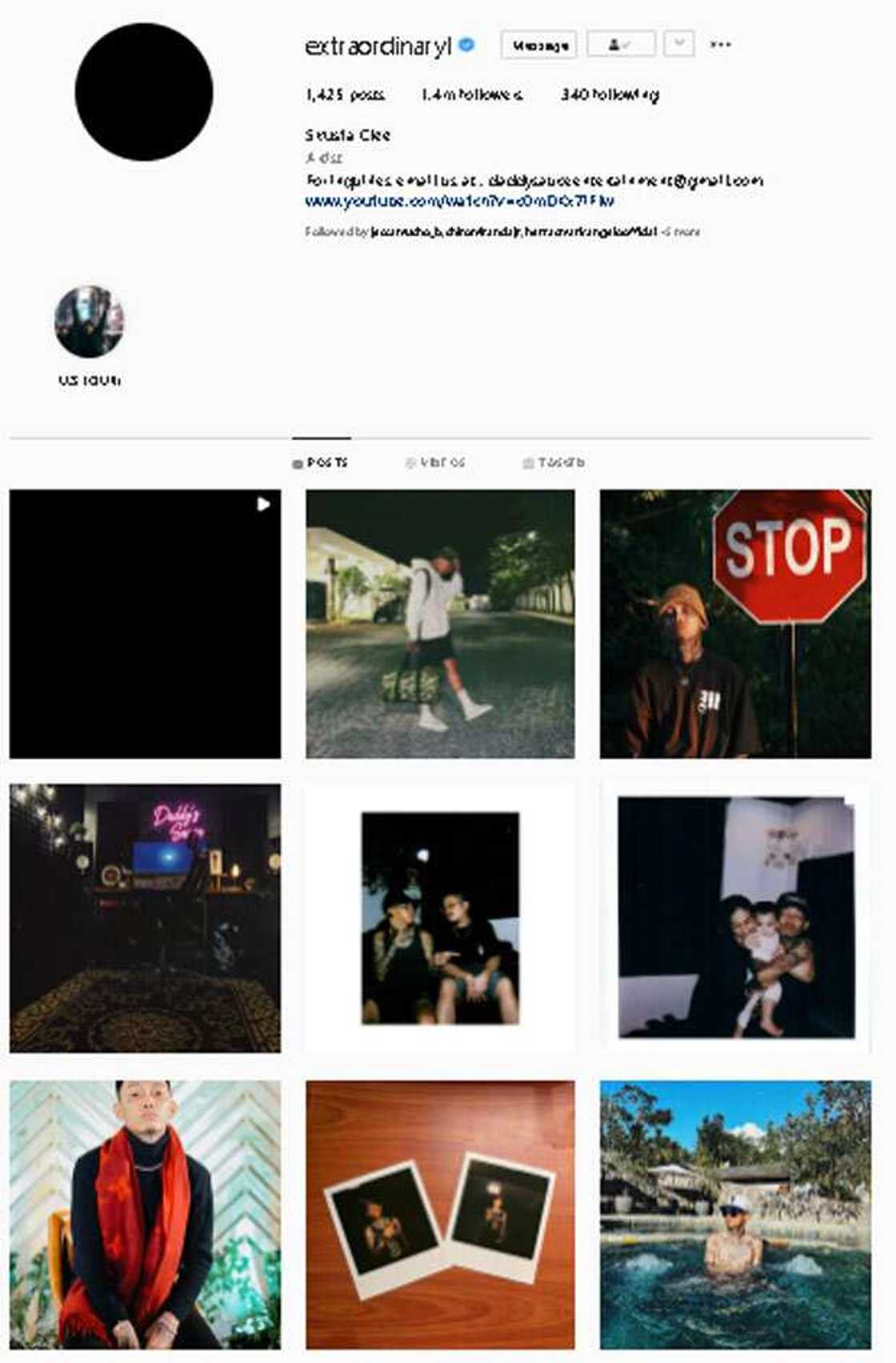Open the polaroid of two men sitting
896x1363 pixels.
click(x=440, y=918)
